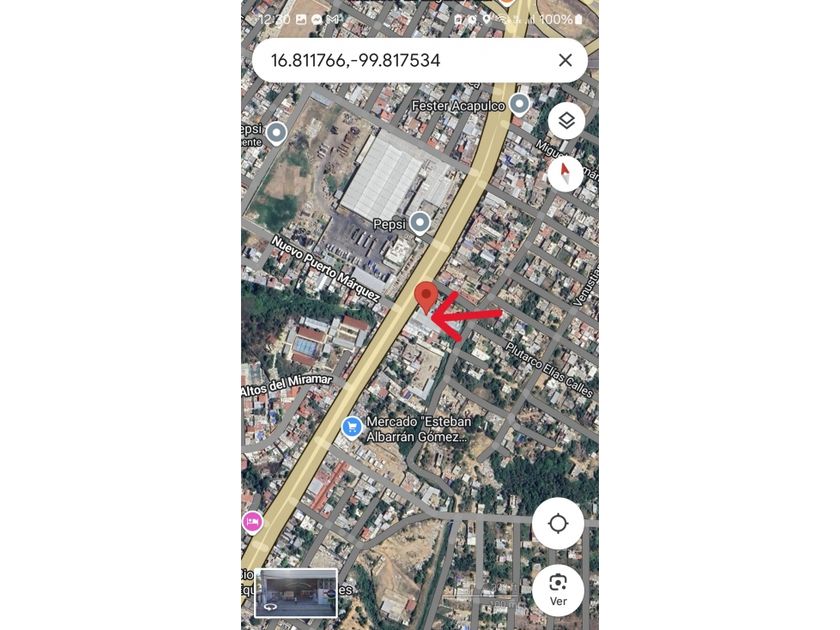Tap the compass to reset north
This screenshot has width=840, height=630.
565,174
